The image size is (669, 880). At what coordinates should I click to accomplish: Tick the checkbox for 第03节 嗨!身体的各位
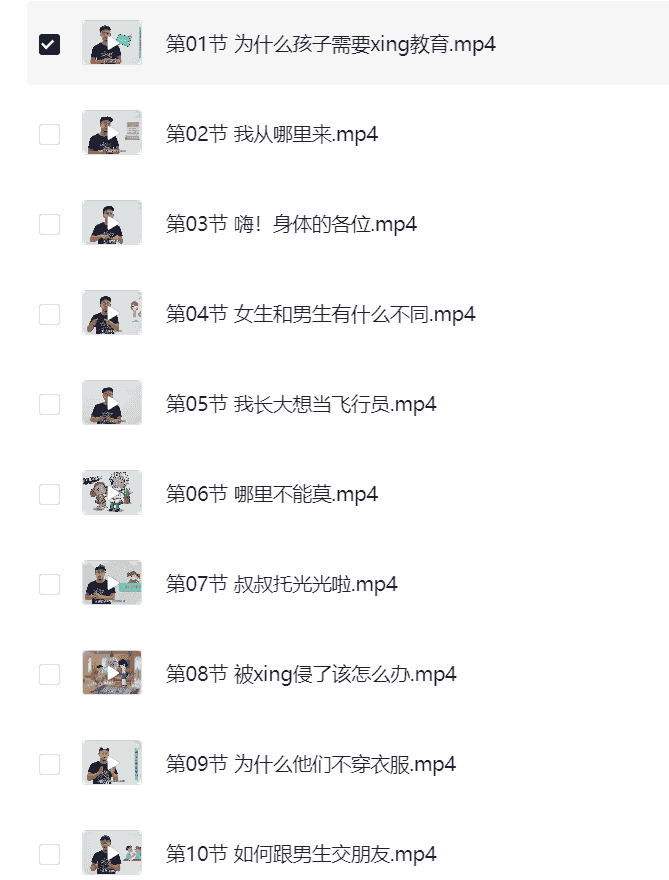click(x=49, y=224)
